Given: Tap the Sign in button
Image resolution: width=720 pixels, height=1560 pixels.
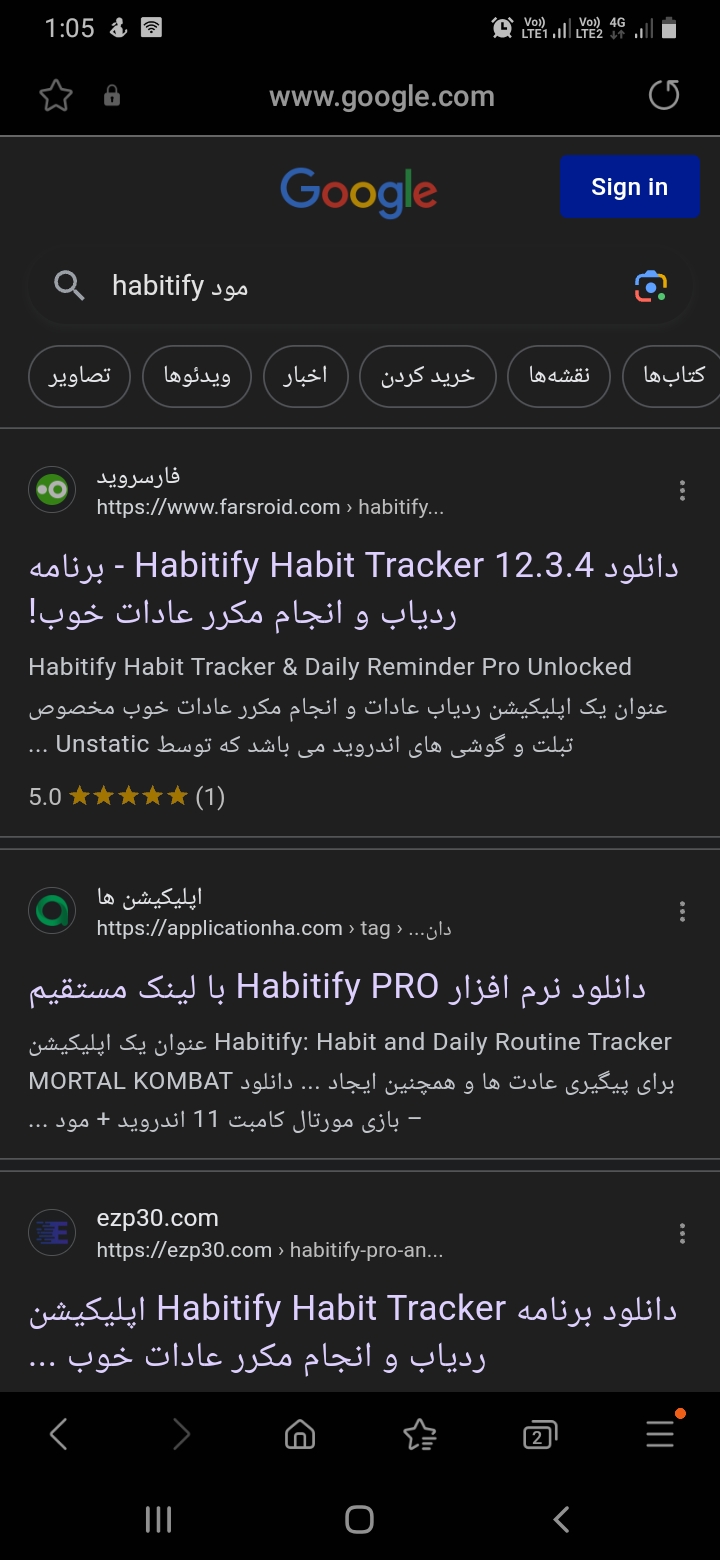Looking at the screenshot, I should [629, 187].
